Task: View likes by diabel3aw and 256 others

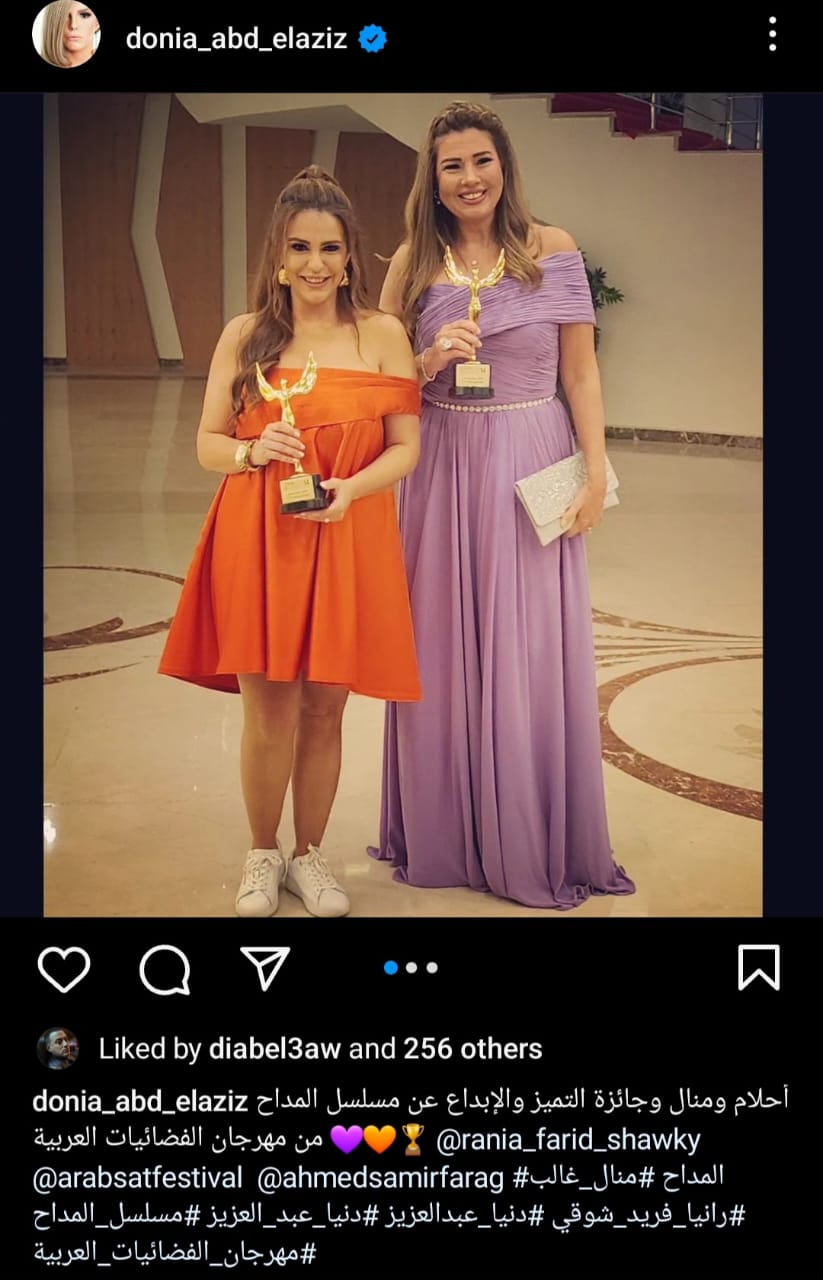Action: pos(320,1048)
